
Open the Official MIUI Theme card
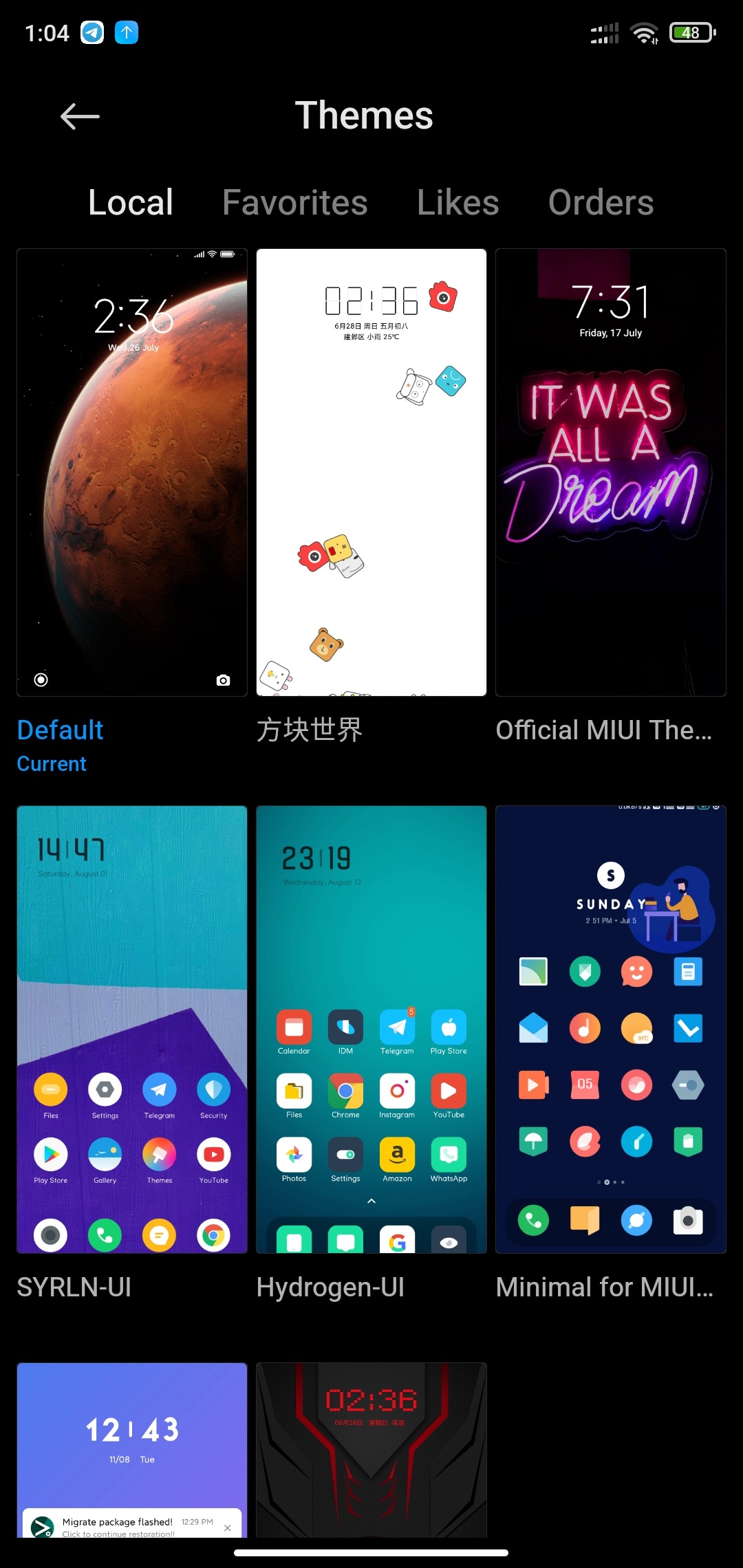pos(611,472)
